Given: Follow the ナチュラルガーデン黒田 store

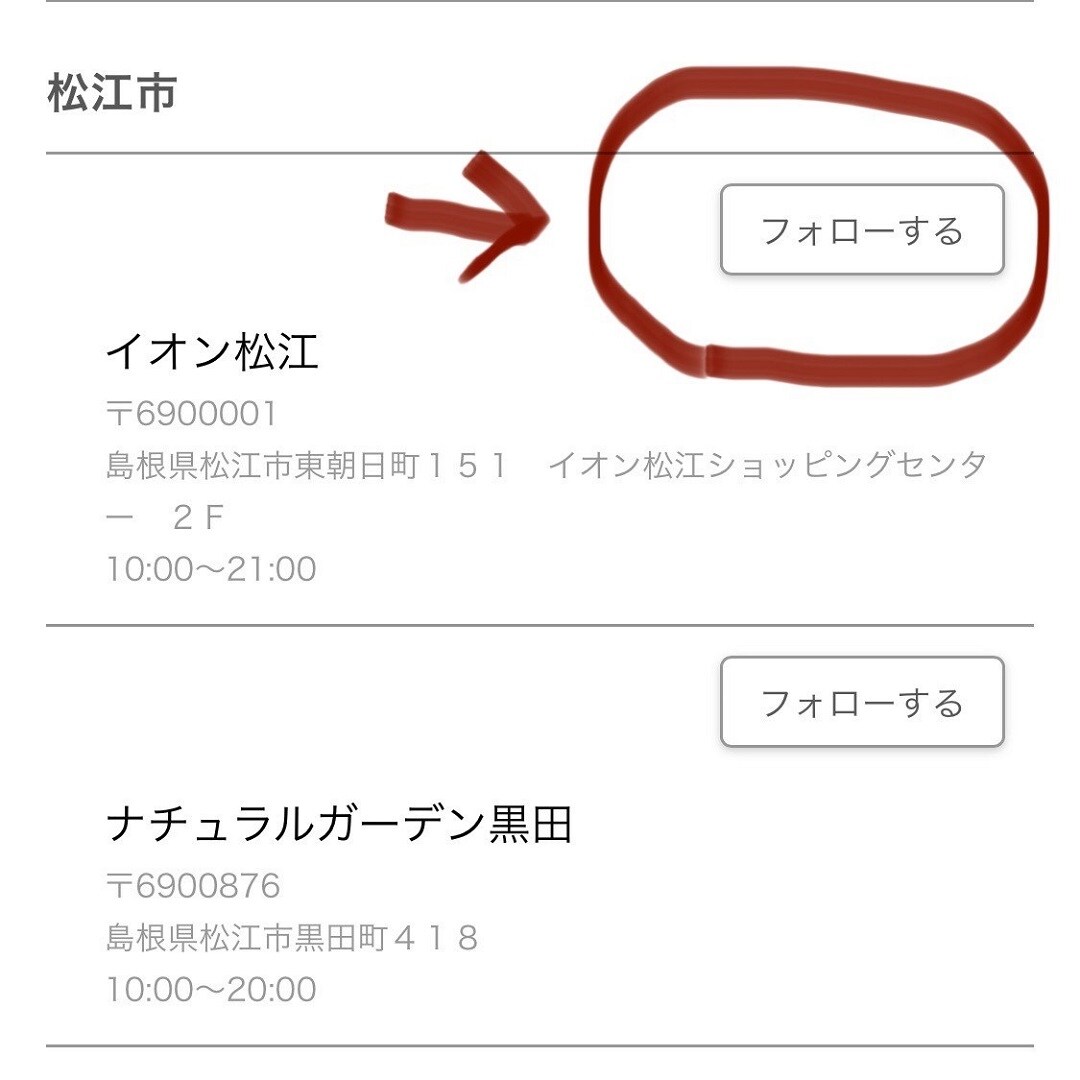Looking at the screenshot, I should [x=861, y=702].
